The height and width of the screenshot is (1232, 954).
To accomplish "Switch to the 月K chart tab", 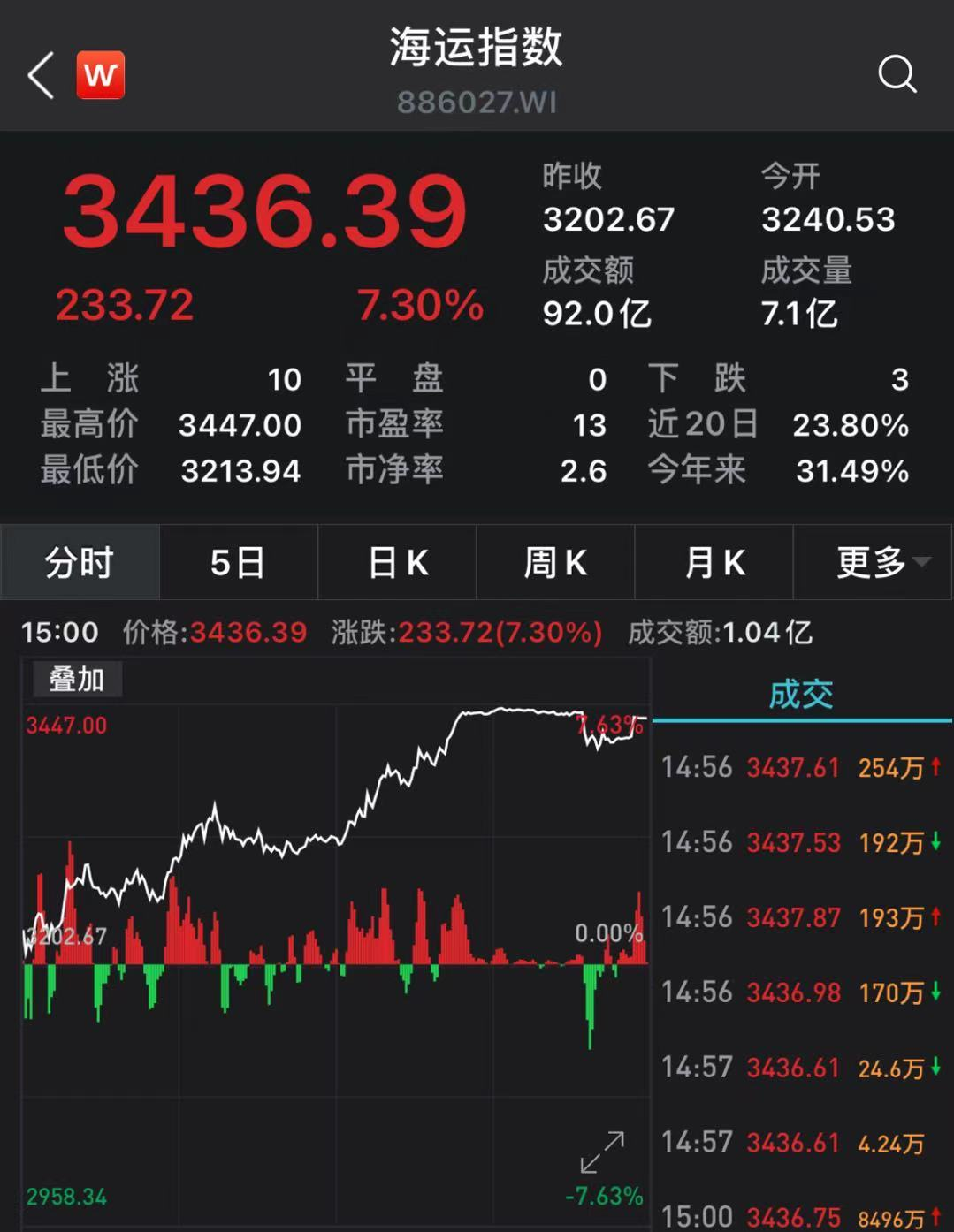I will pos(714,562).
